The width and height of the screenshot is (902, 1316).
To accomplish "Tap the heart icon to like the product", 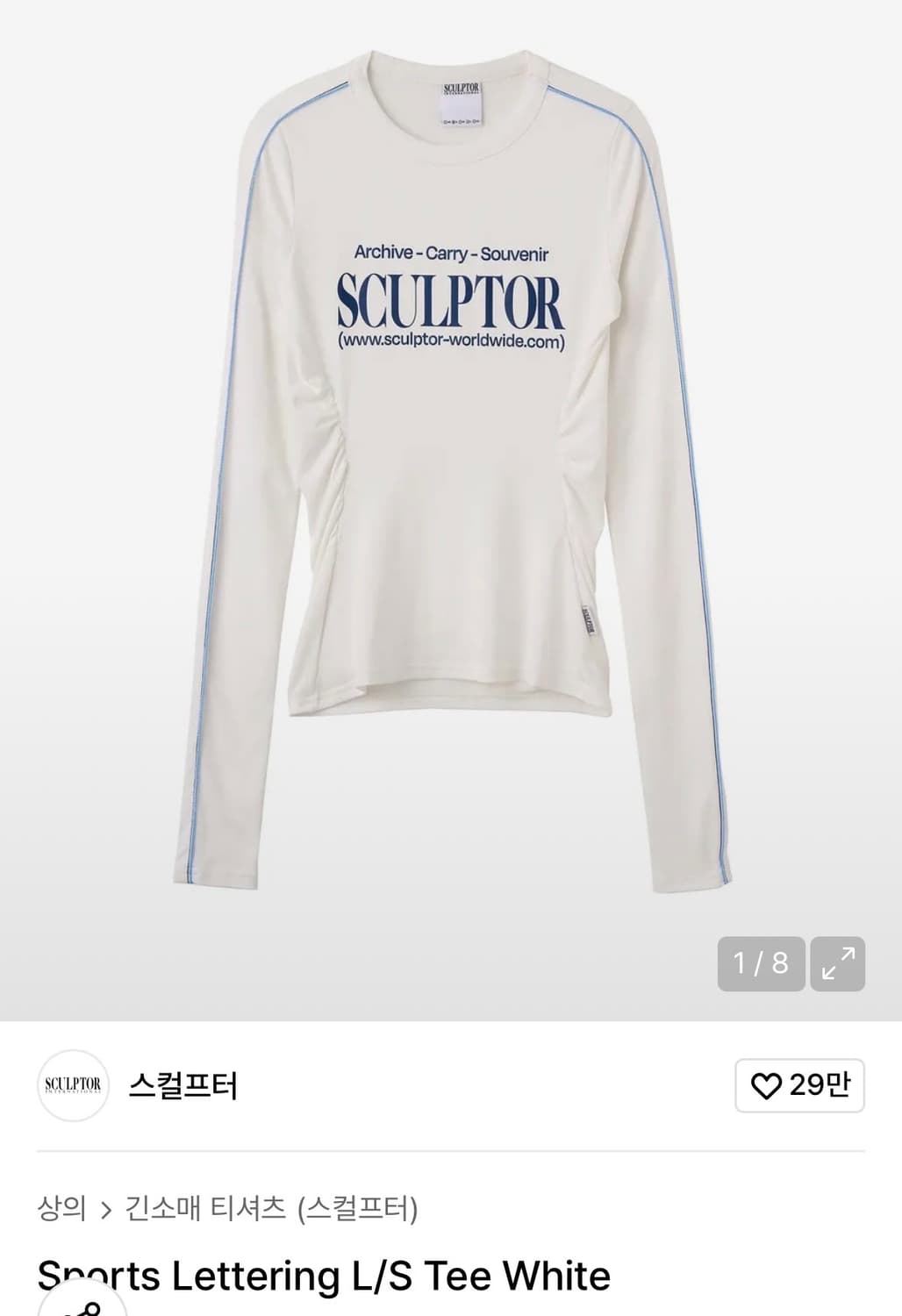I will click(767, 1085).
